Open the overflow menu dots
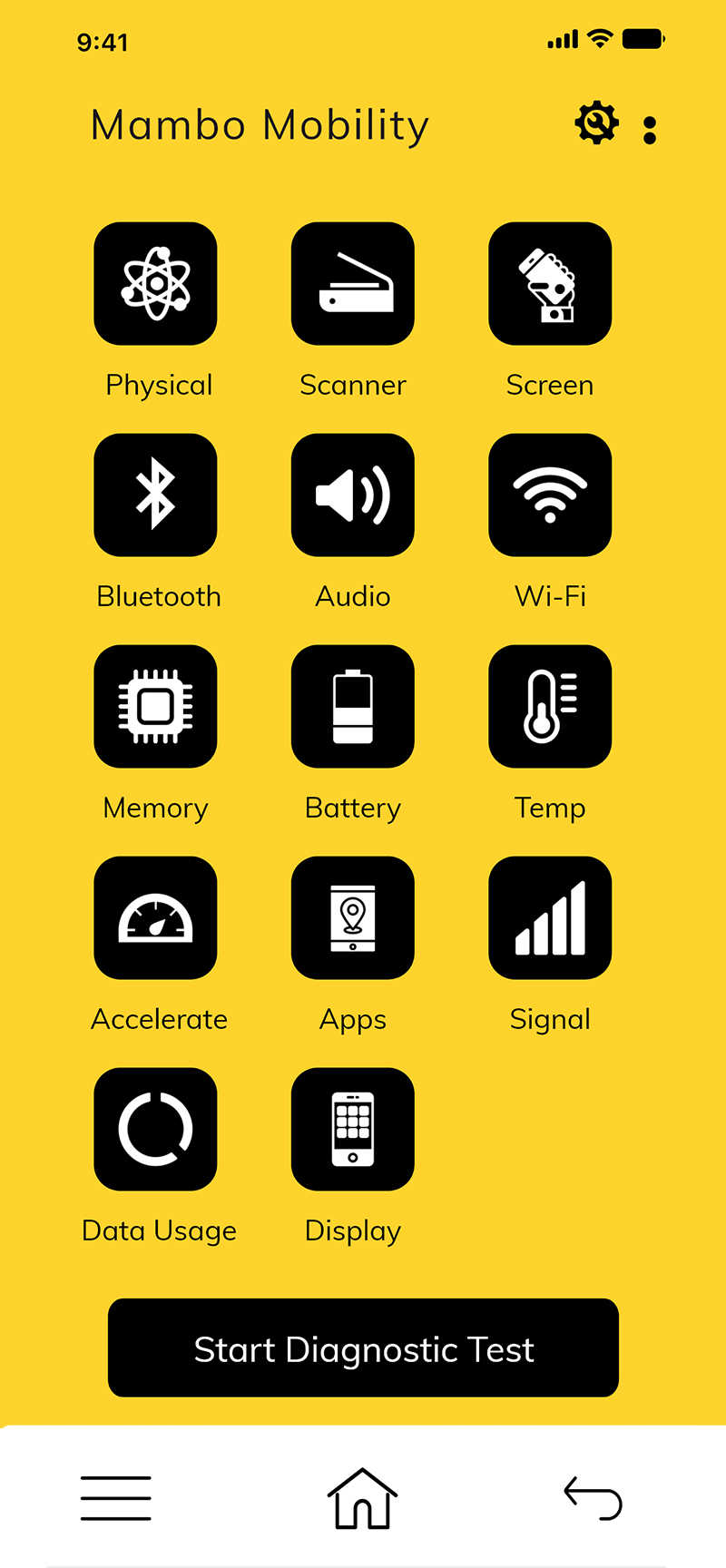Screen dimensions: 726x1568 pos(649,131)
